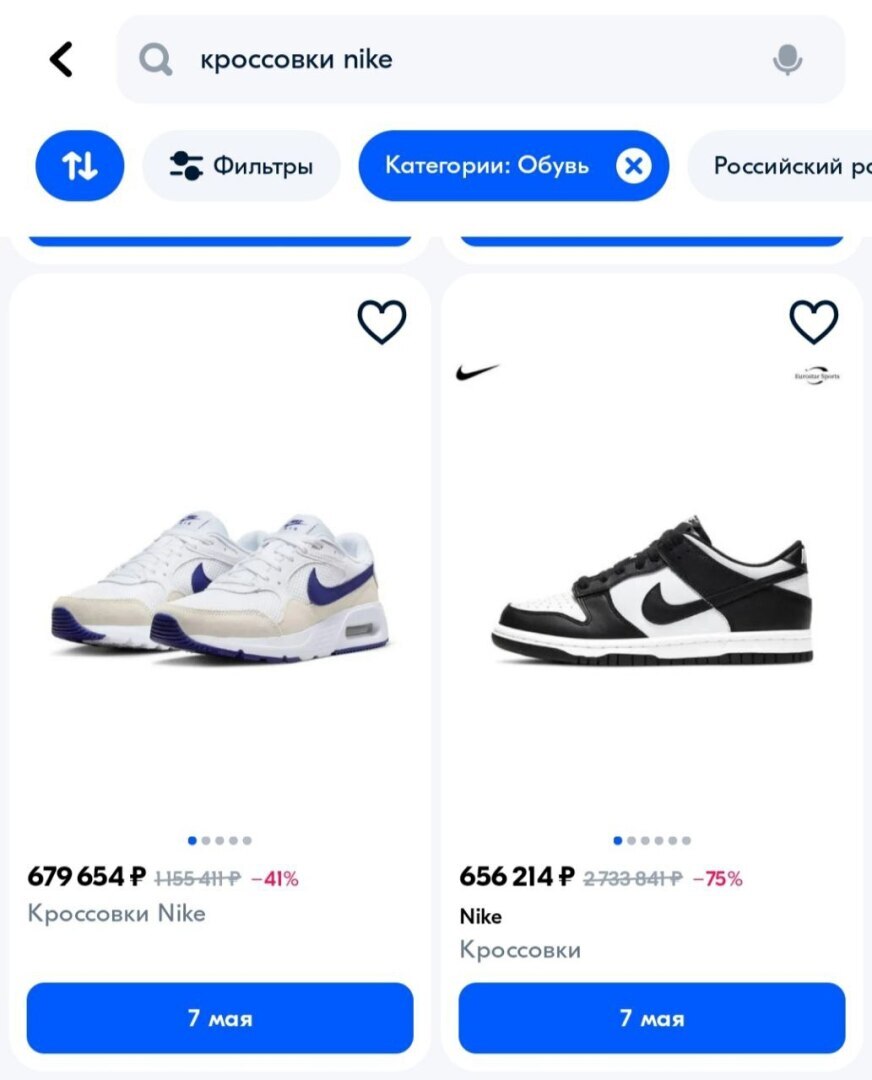
Task: Open the sorting options button
Action: click(x=80, y=166)
